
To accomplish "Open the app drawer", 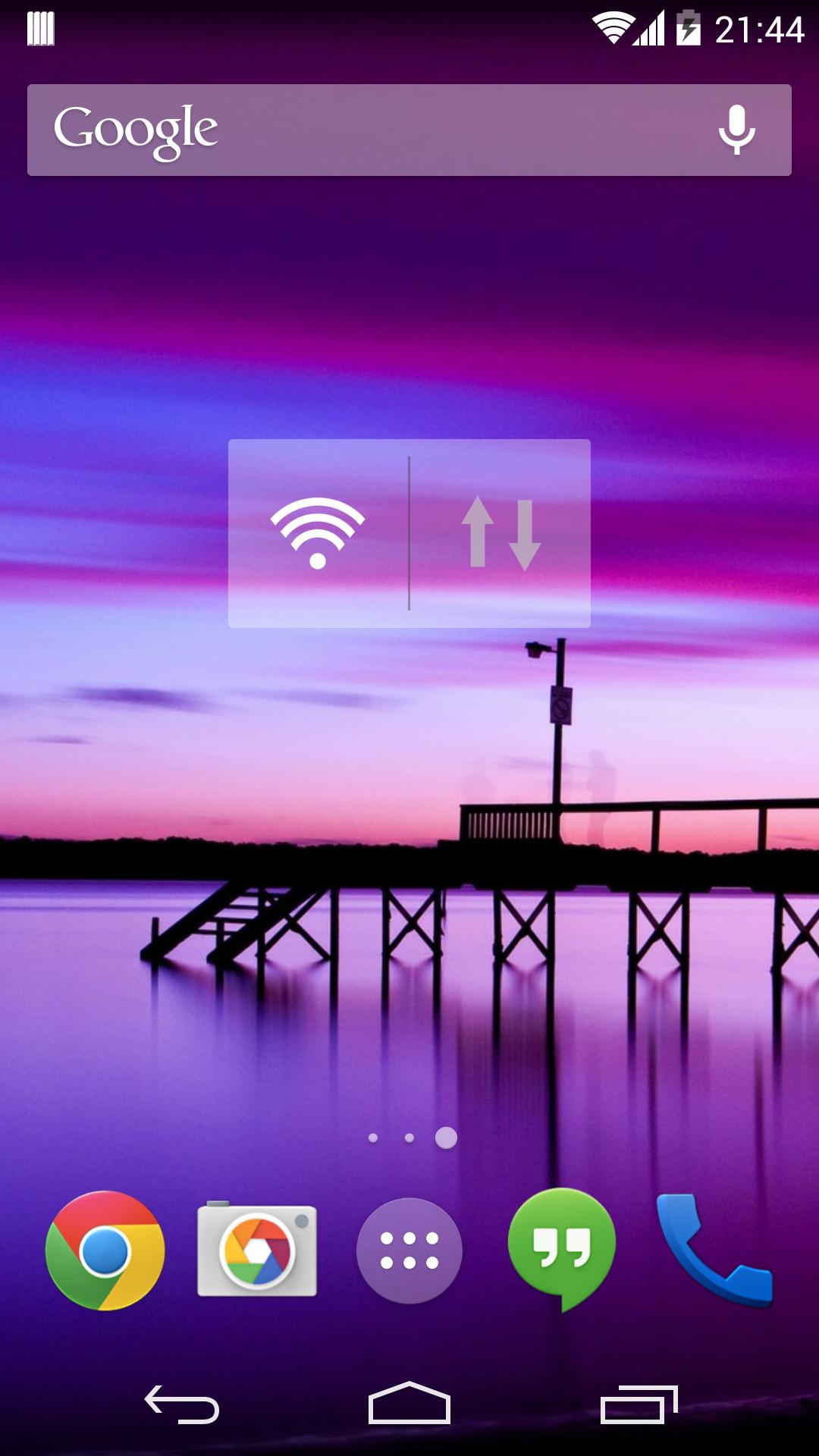I will pyautogui.click(x=409, y=1250).
